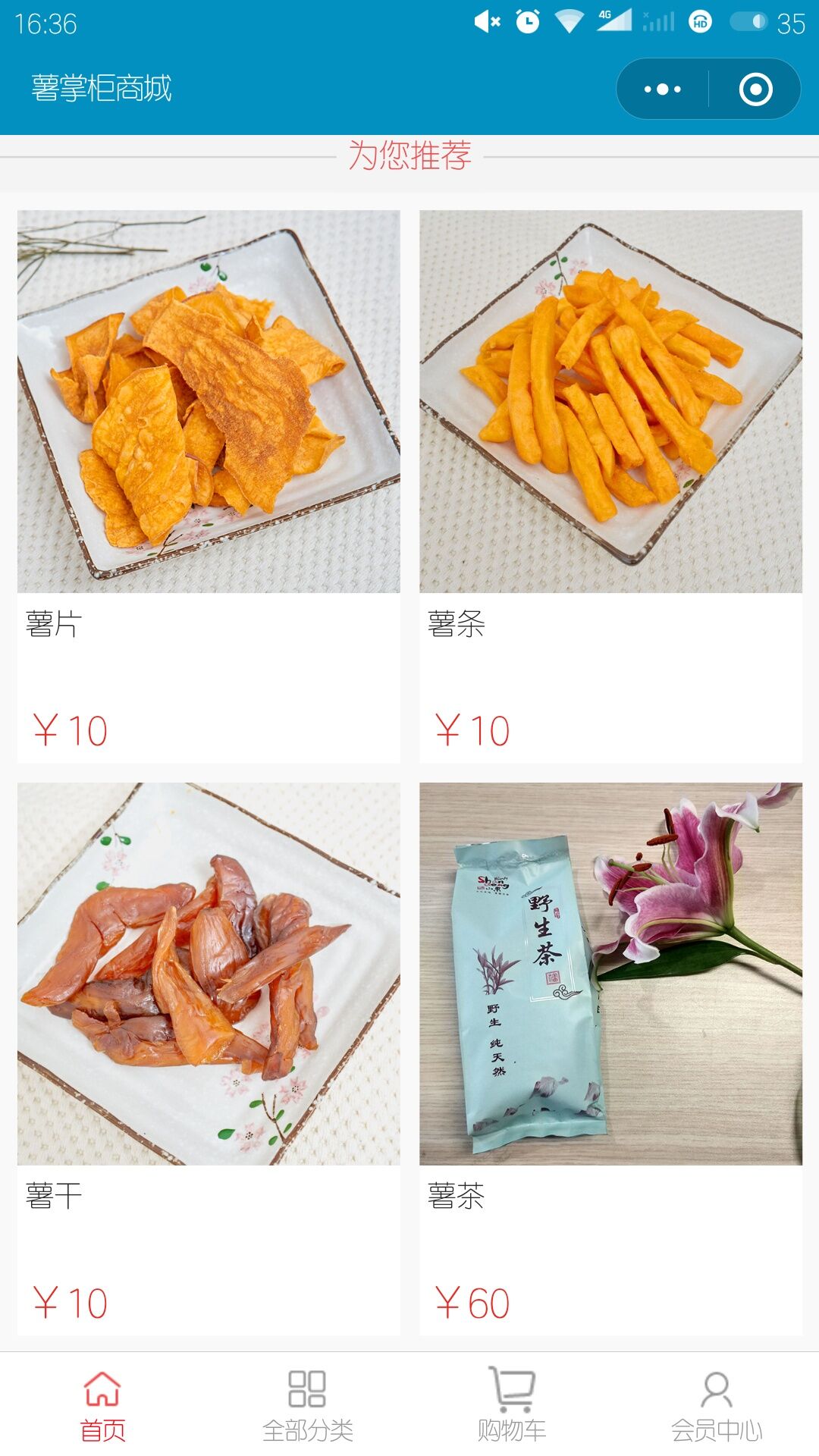Open the 购物车 tab
This screenshot has height=1456, width=819.
click(x=512, y=1407)
